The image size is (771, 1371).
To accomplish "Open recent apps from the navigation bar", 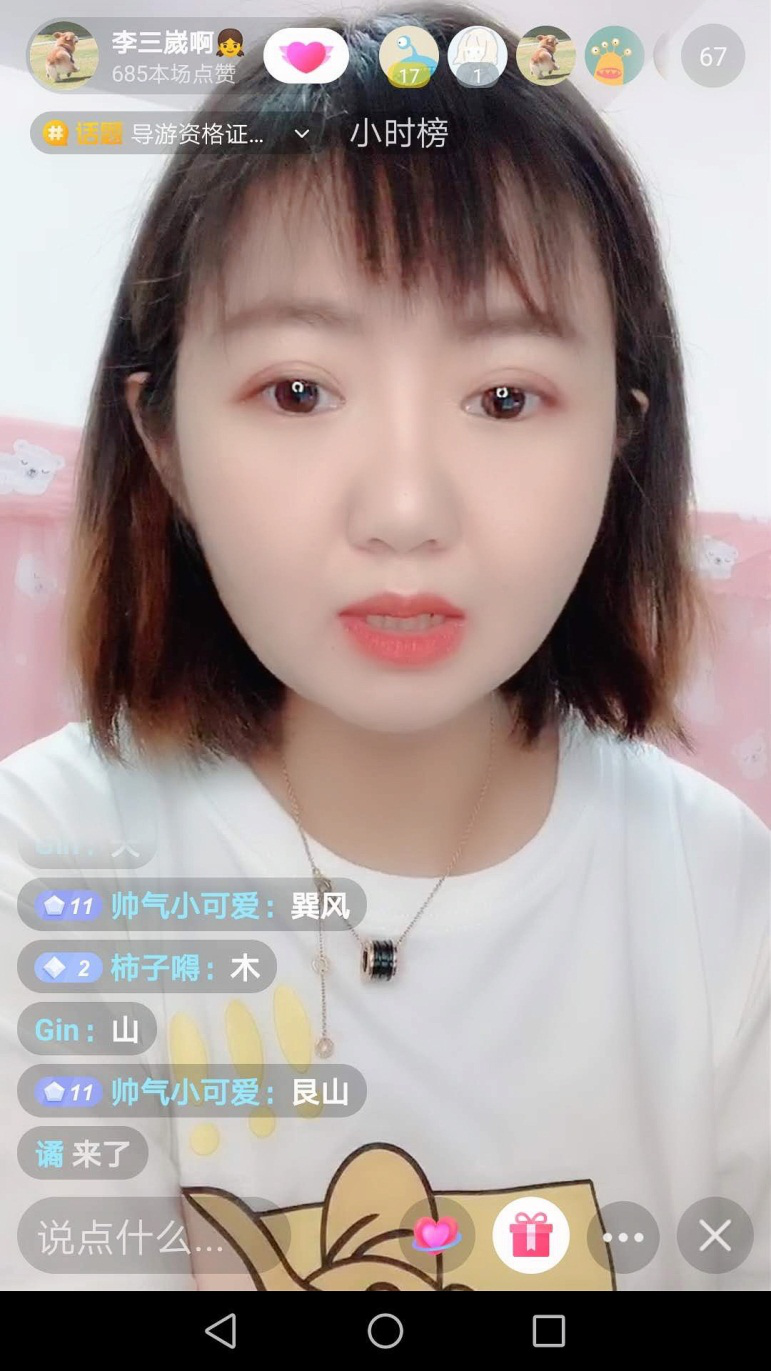I will [x=548, y=1331].
